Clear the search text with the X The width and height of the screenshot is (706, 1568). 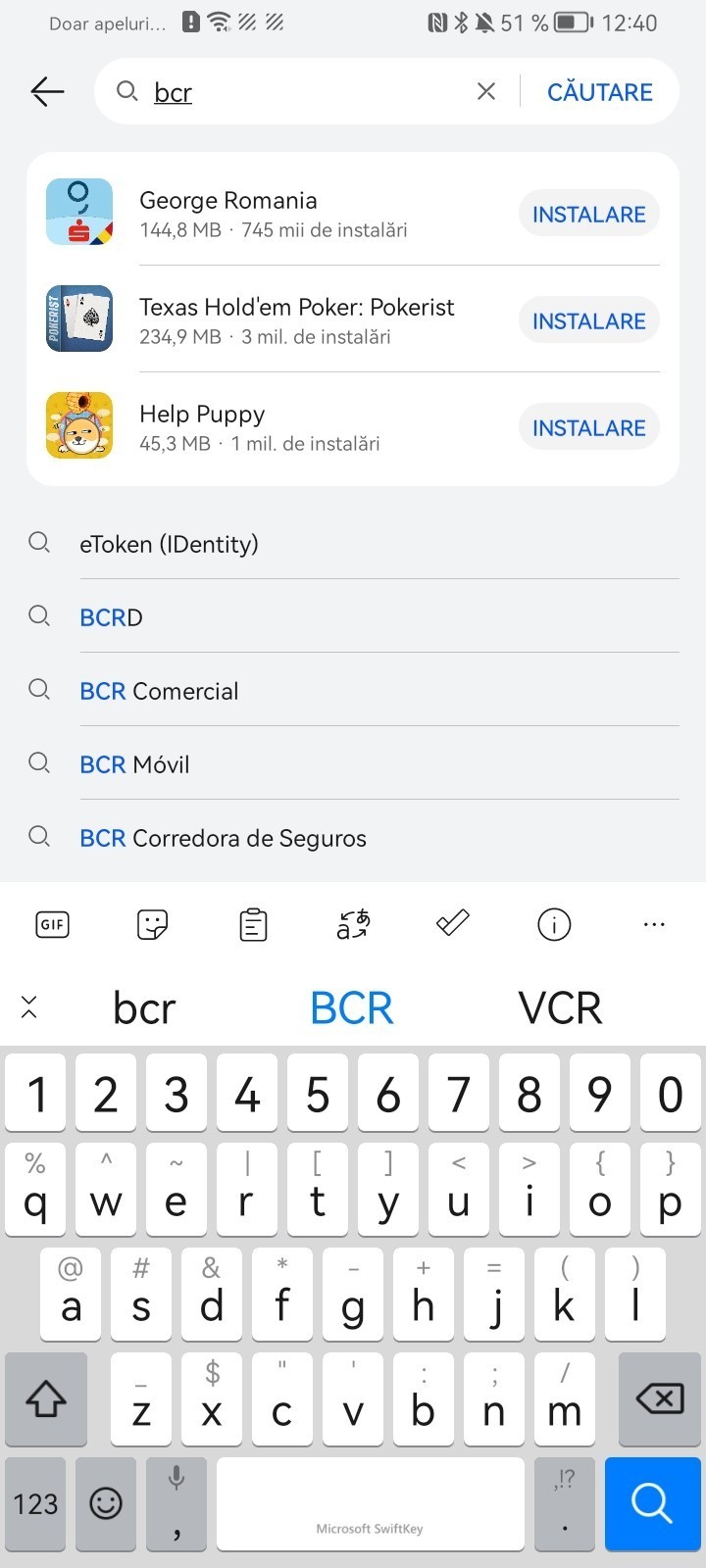485,92
